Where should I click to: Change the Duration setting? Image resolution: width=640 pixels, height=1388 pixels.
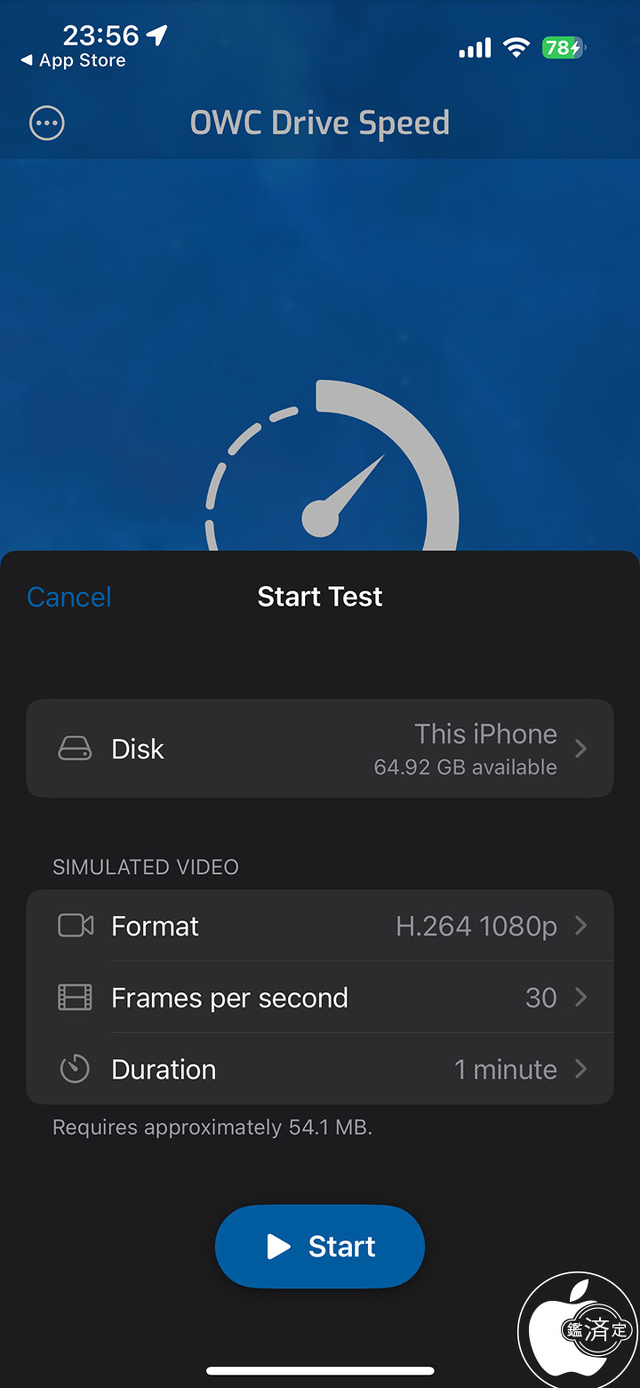click(x=320, y=1069)
